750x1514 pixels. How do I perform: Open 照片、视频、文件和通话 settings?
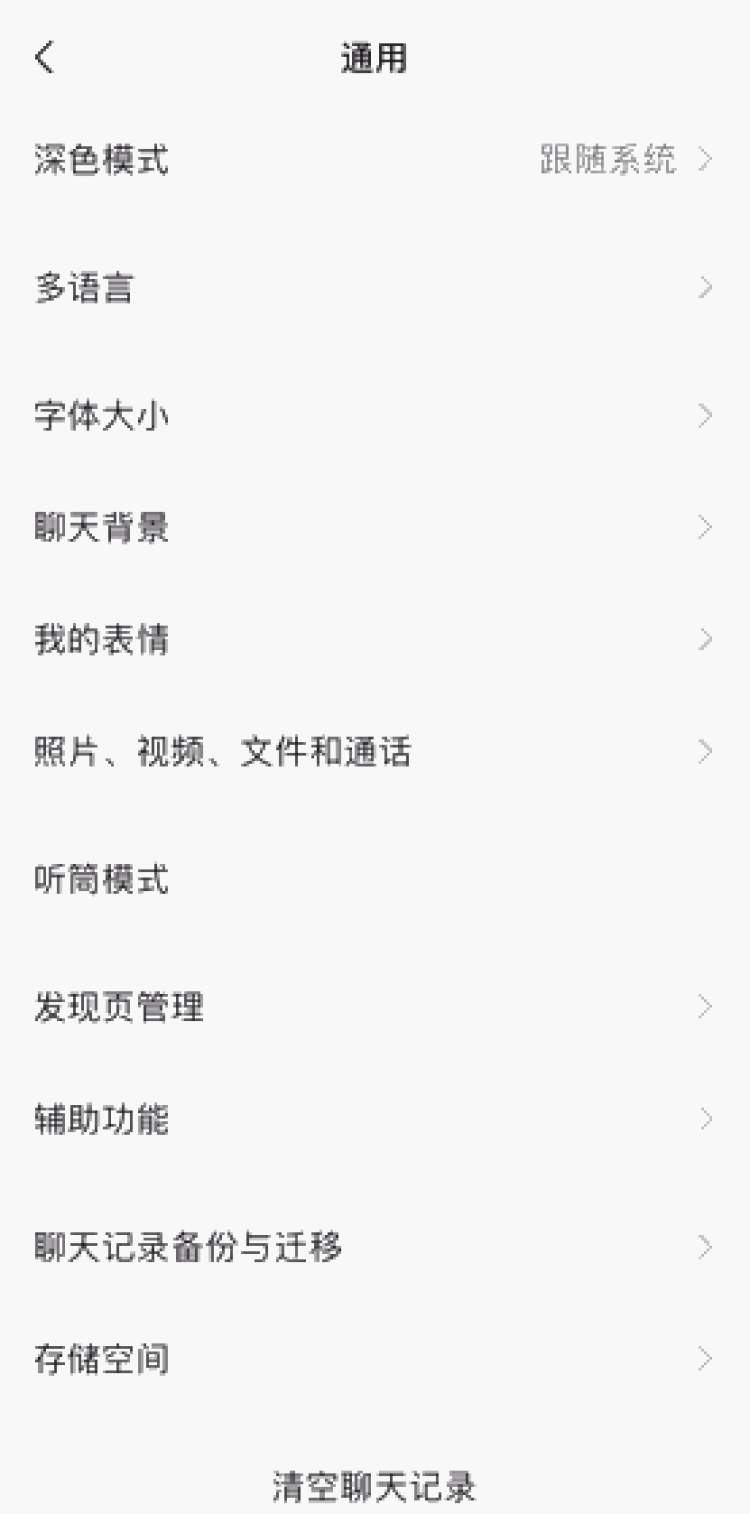(x=375, y=752)
